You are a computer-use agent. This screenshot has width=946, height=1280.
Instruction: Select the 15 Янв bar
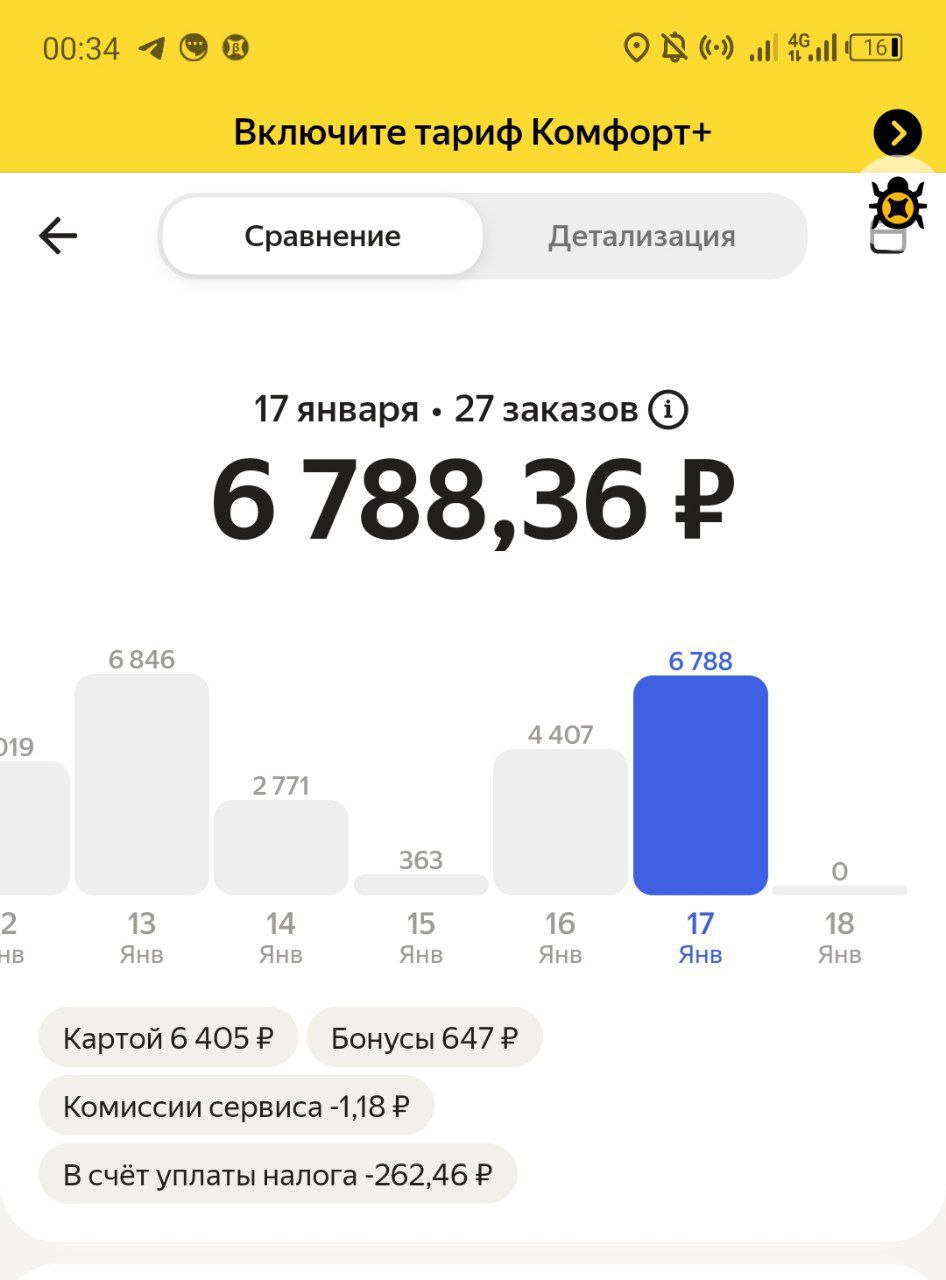coord(421,884)
